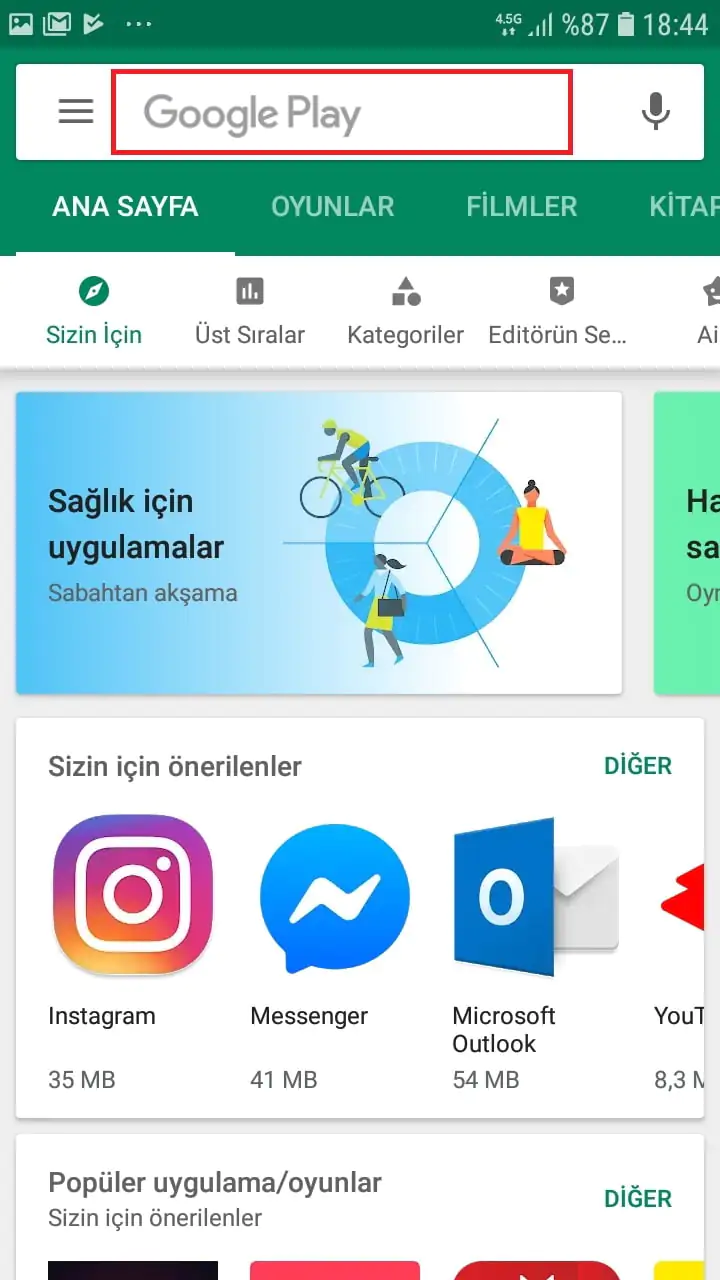Open Editörün Seçimi section
The image size is (720, 1280).
(x=557, y=312)
